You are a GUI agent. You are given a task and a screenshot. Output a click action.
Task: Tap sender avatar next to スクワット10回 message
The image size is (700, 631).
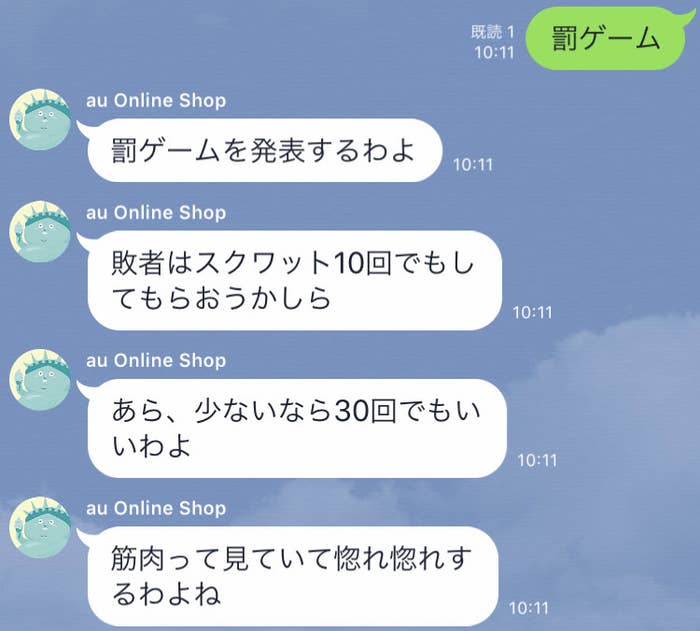pos(40,231)
